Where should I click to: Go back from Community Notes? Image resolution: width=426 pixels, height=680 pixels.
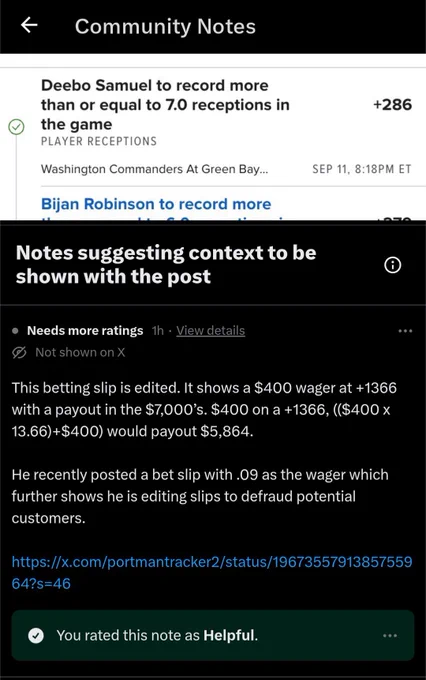point(29,26)
